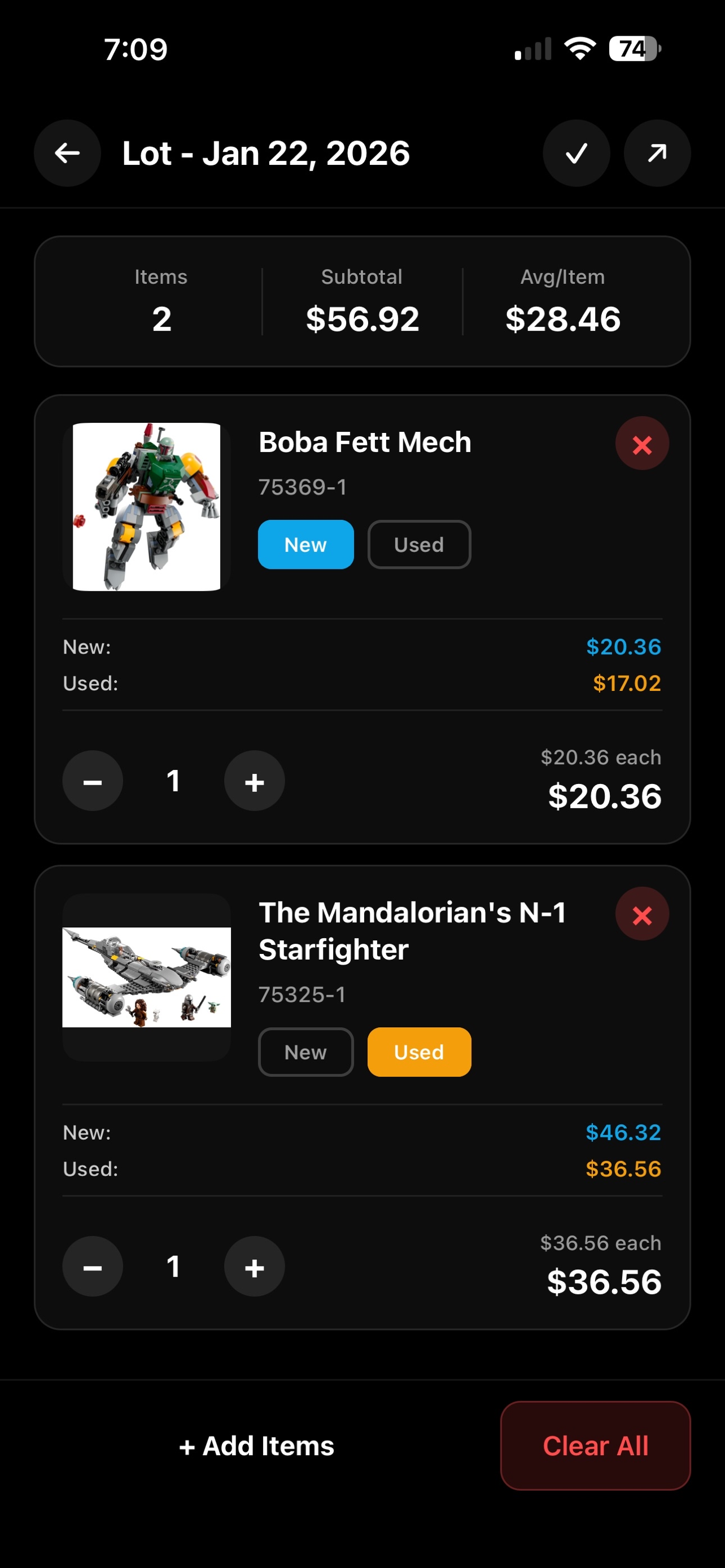Remove the N-1 Starfighter with its red X

(642, 914)
